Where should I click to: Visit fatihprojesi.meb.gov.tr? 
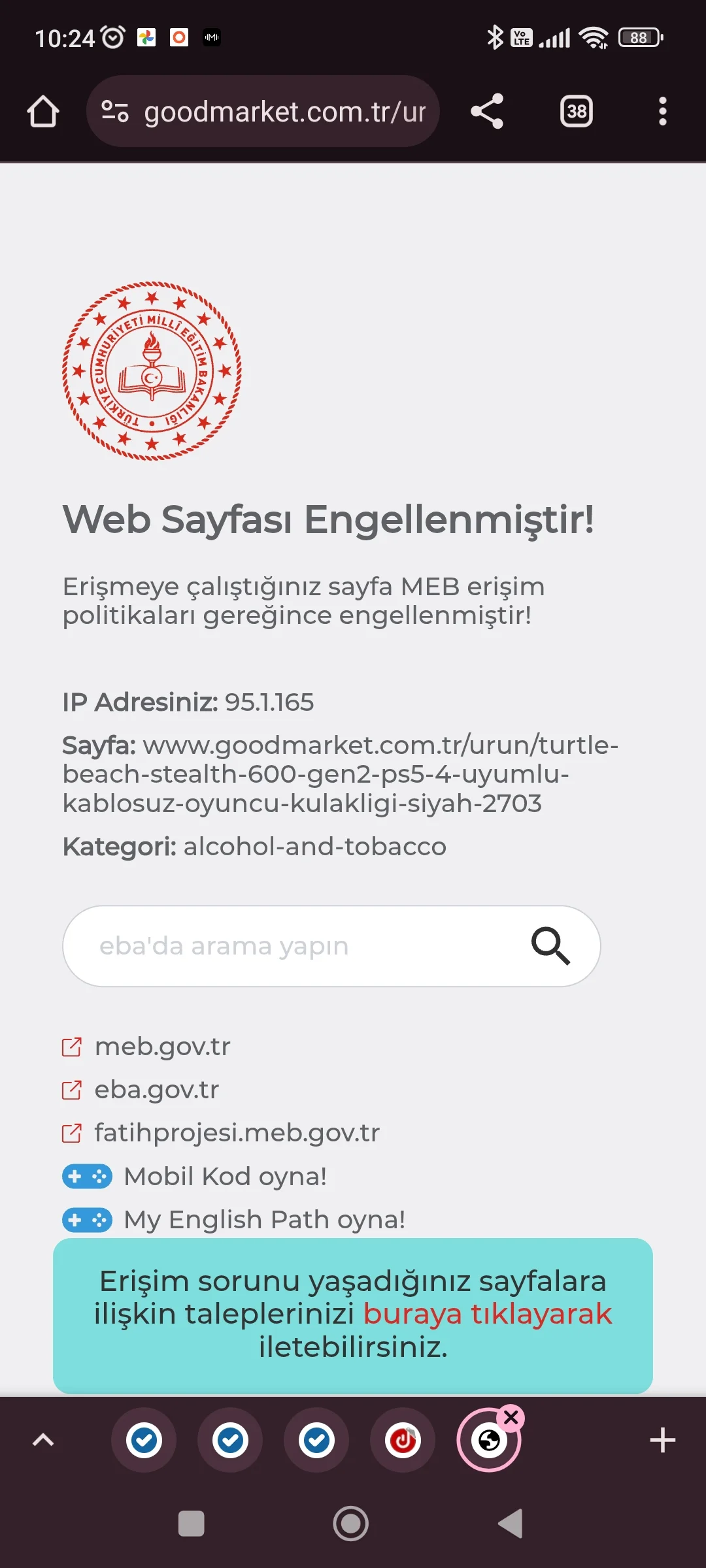[237, 1133]
